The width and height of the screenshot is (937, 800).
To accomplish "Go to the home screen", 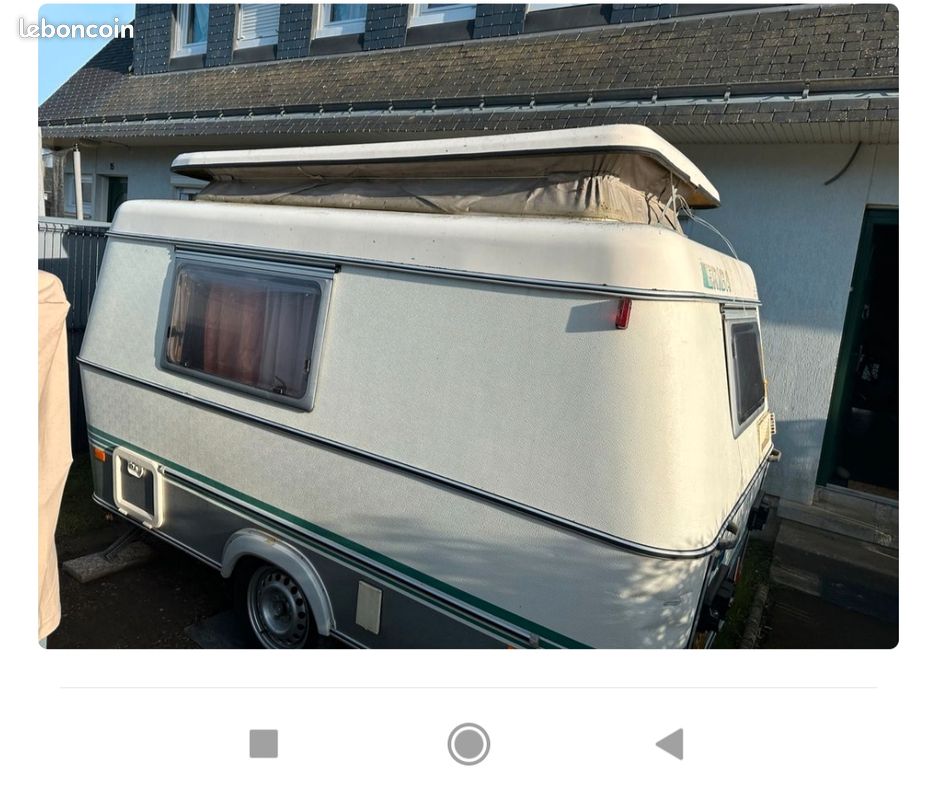I will click(x=468, y=744).
